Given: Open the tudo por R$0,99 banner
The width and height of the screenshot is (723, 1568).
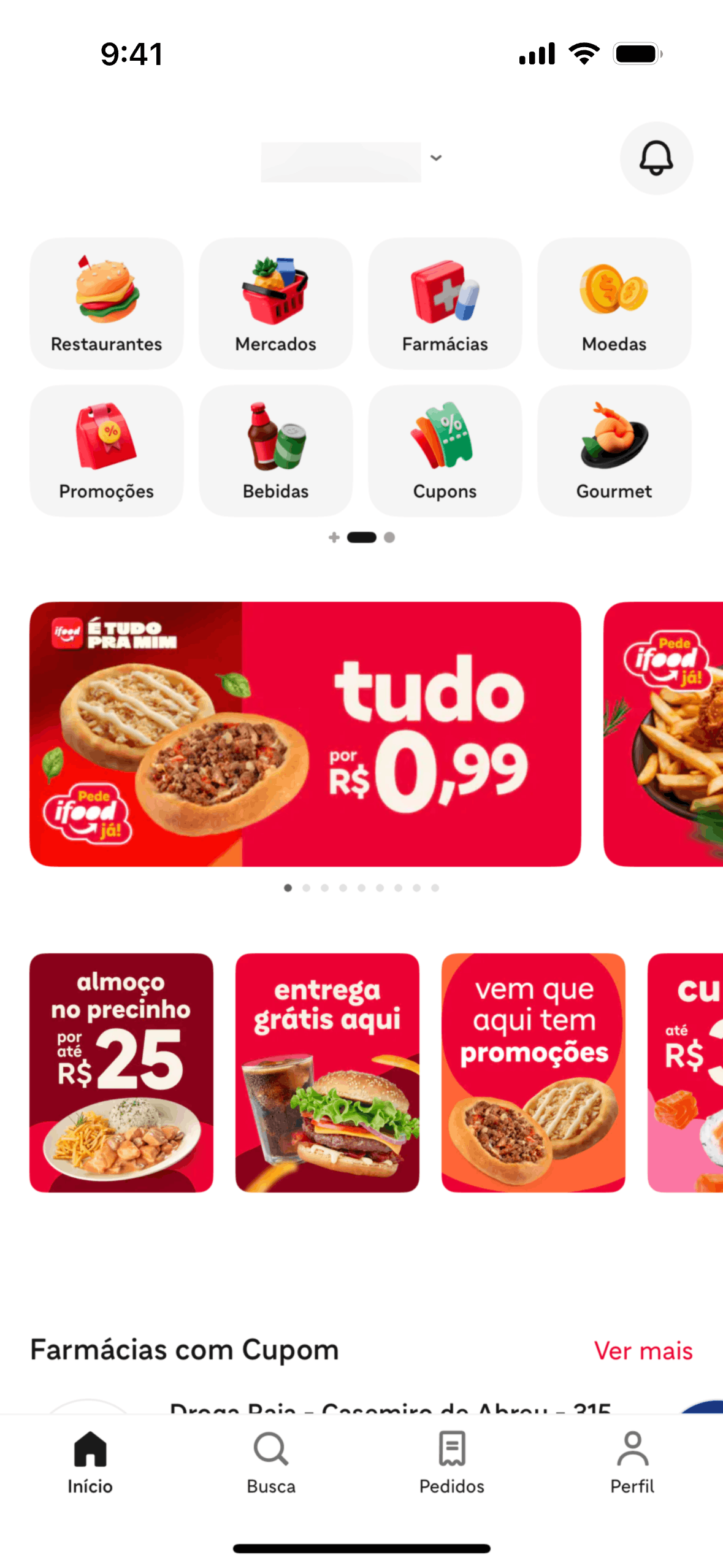Looking at the screenshot, I should point(305,734).
